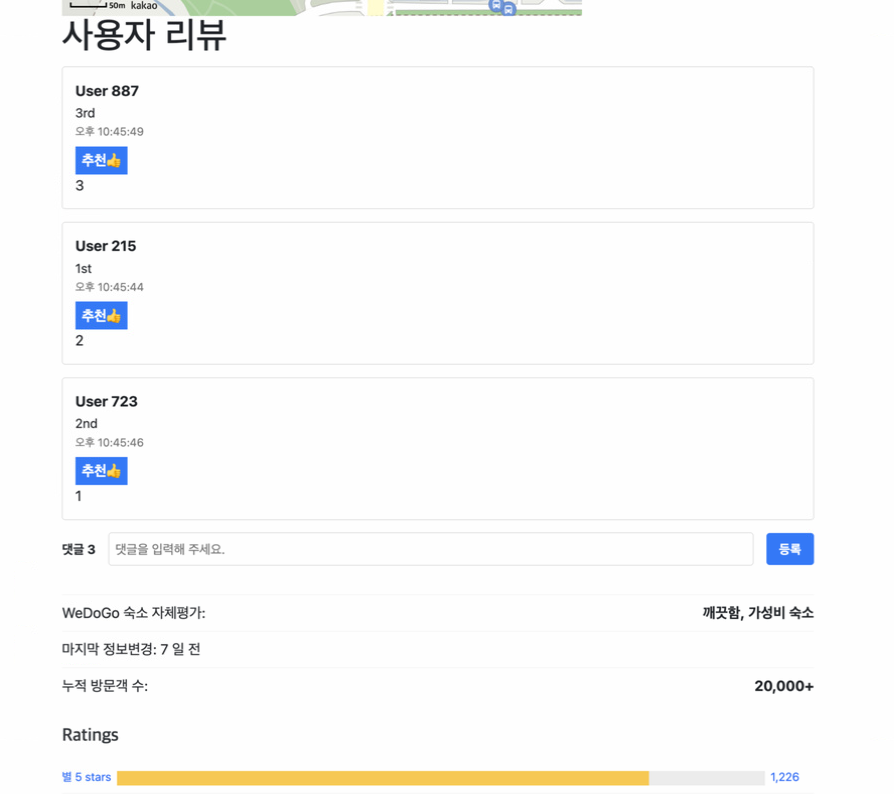Open the 별 5 stars rating link
Image resolution: width=894 pixels, height=794 pixels.
86,777
